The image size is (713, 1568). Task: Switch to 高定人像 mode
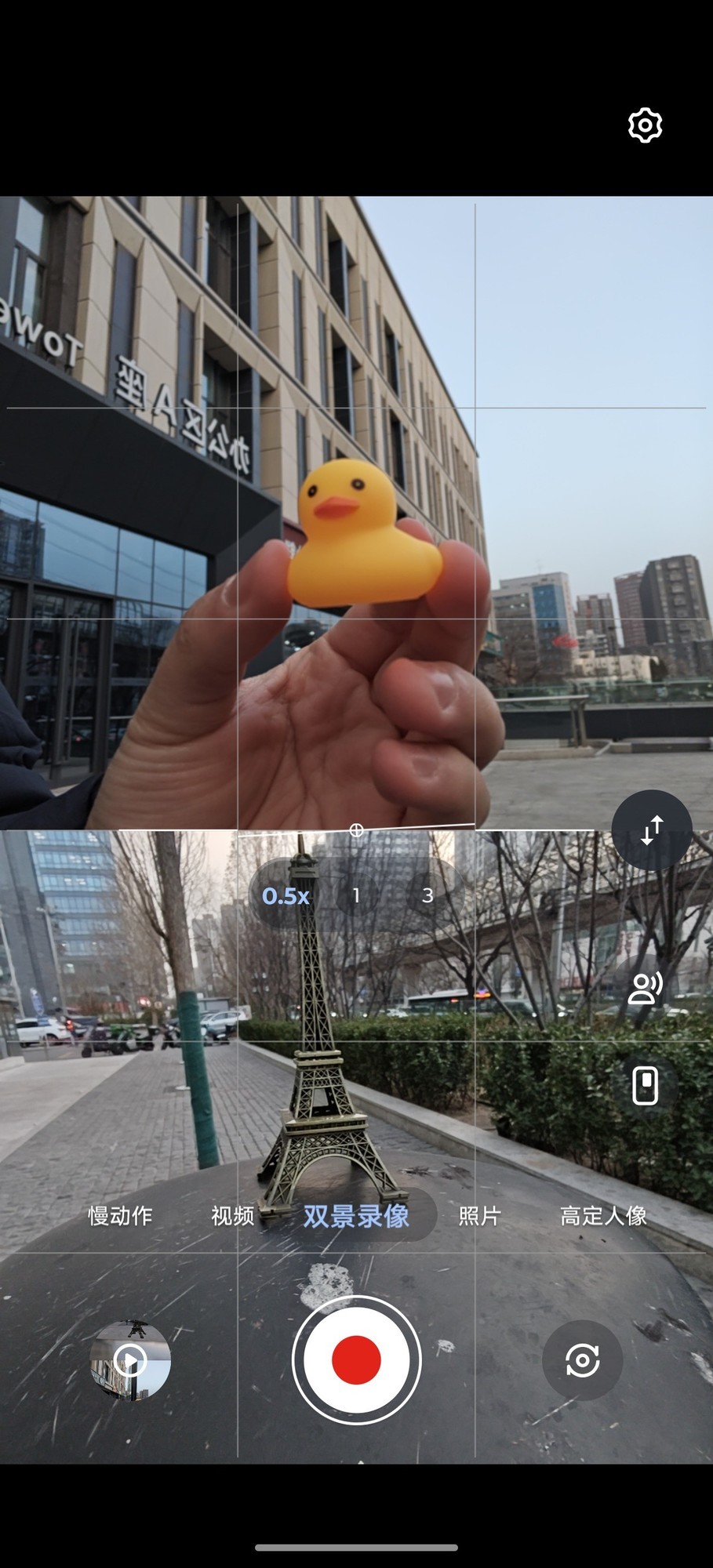(x=603, y=1216)
